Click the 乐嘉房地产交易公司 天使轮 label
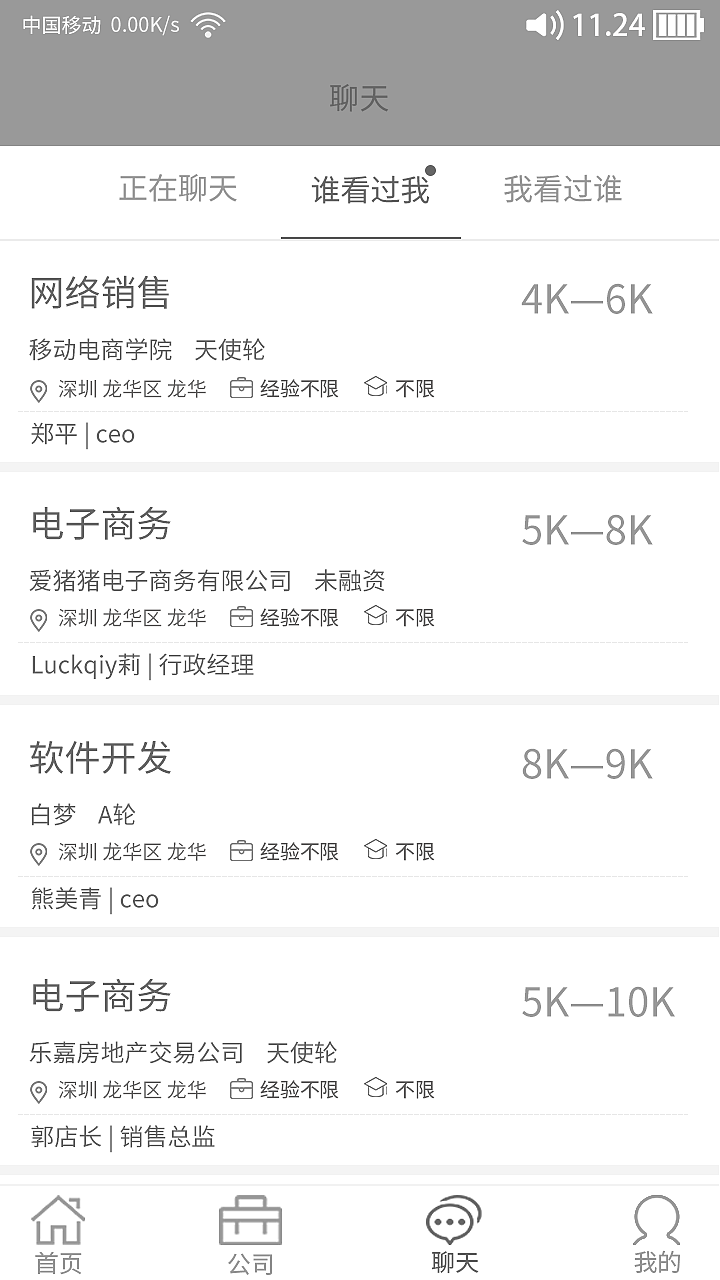Viewport: 720px width, 1280px height. pos(183,1053)
